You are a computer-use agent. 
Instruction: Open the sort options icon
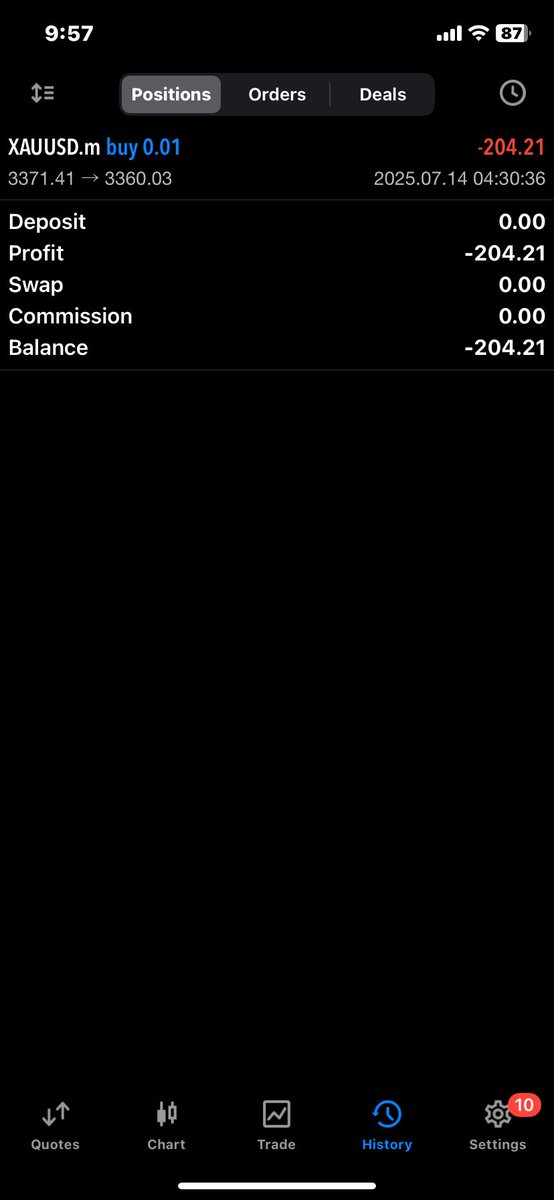42,93
